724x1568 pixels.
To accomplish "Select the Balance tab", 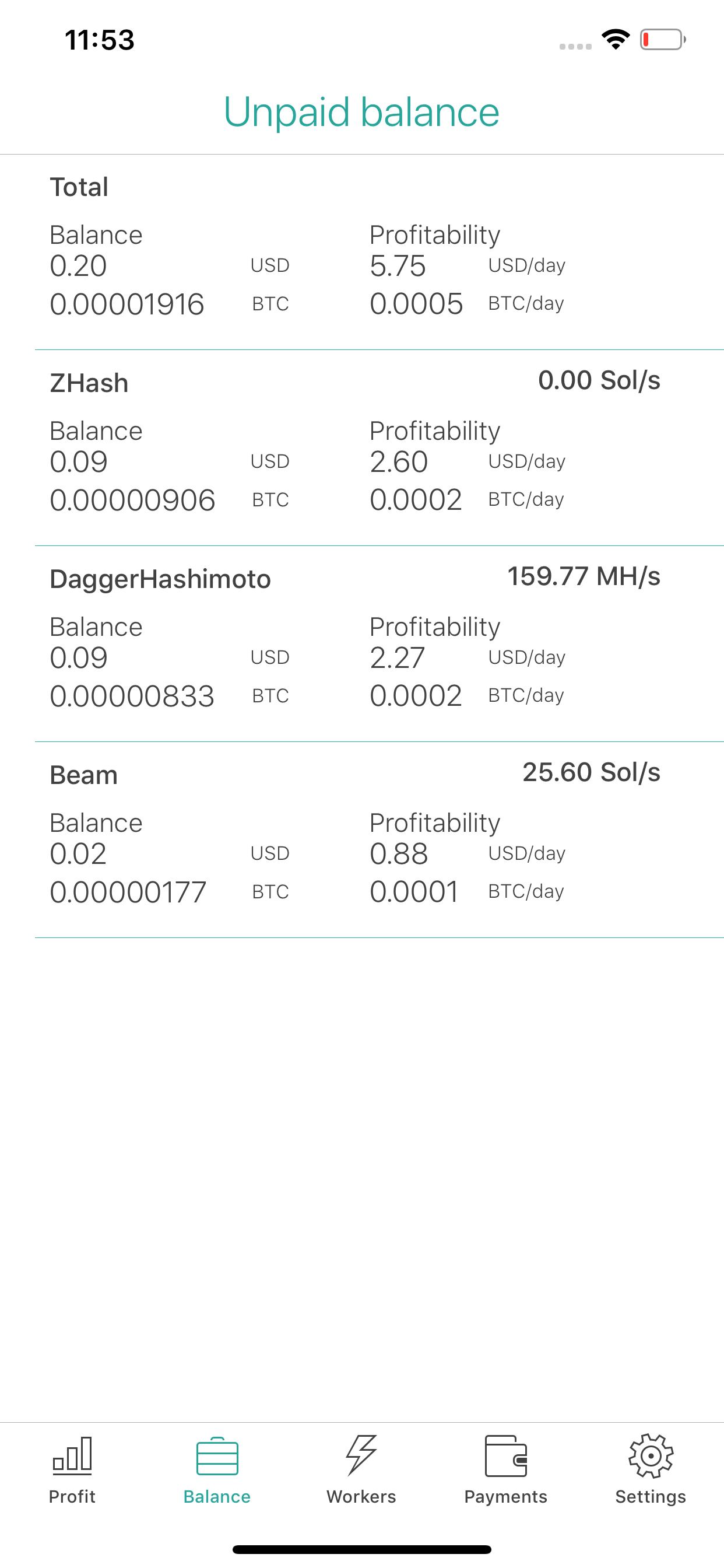I will coord(217,1469).
